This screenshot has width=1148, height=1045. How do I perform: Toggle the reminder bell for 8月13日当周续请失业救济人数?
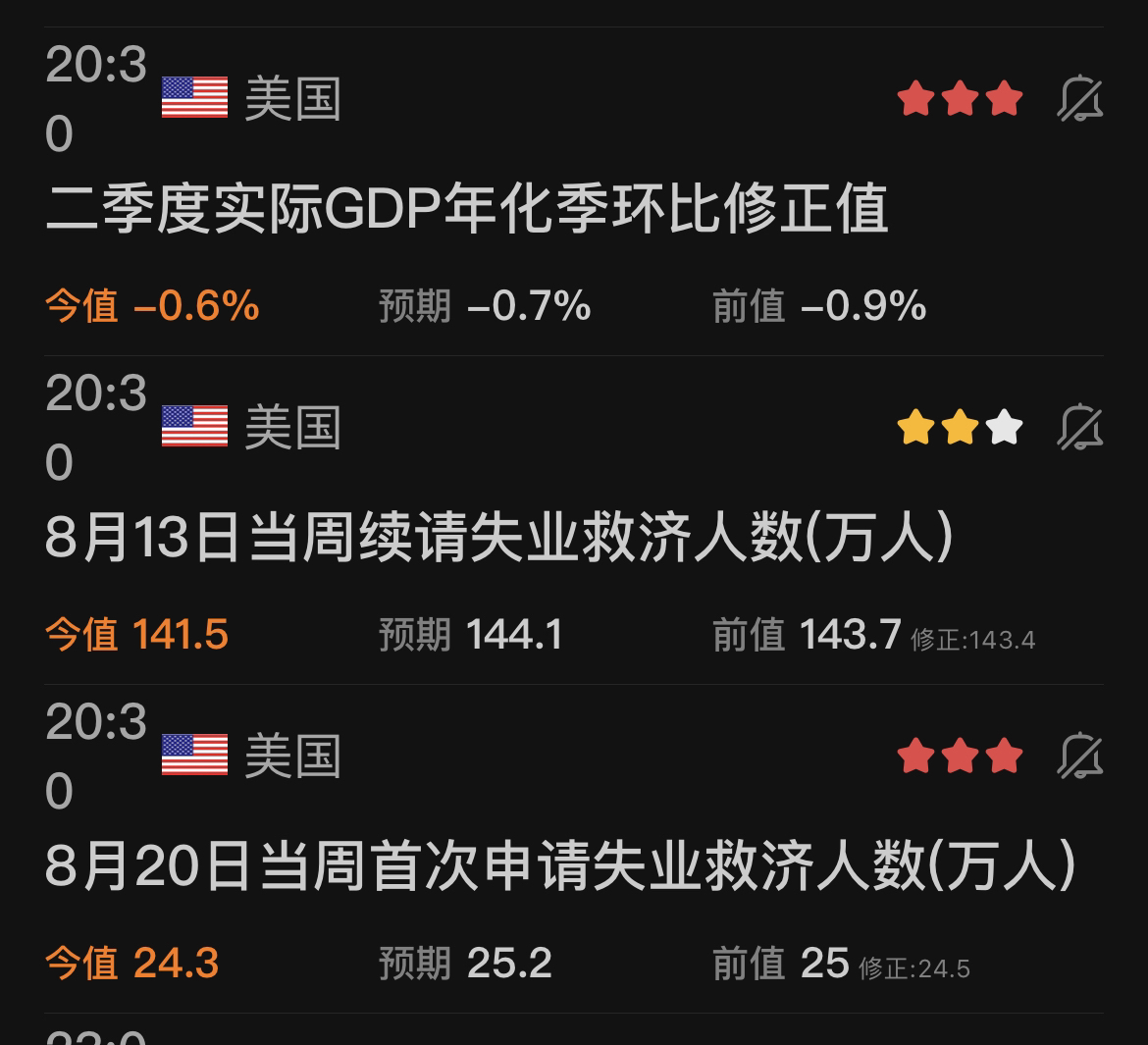[x=1079, y=428]
